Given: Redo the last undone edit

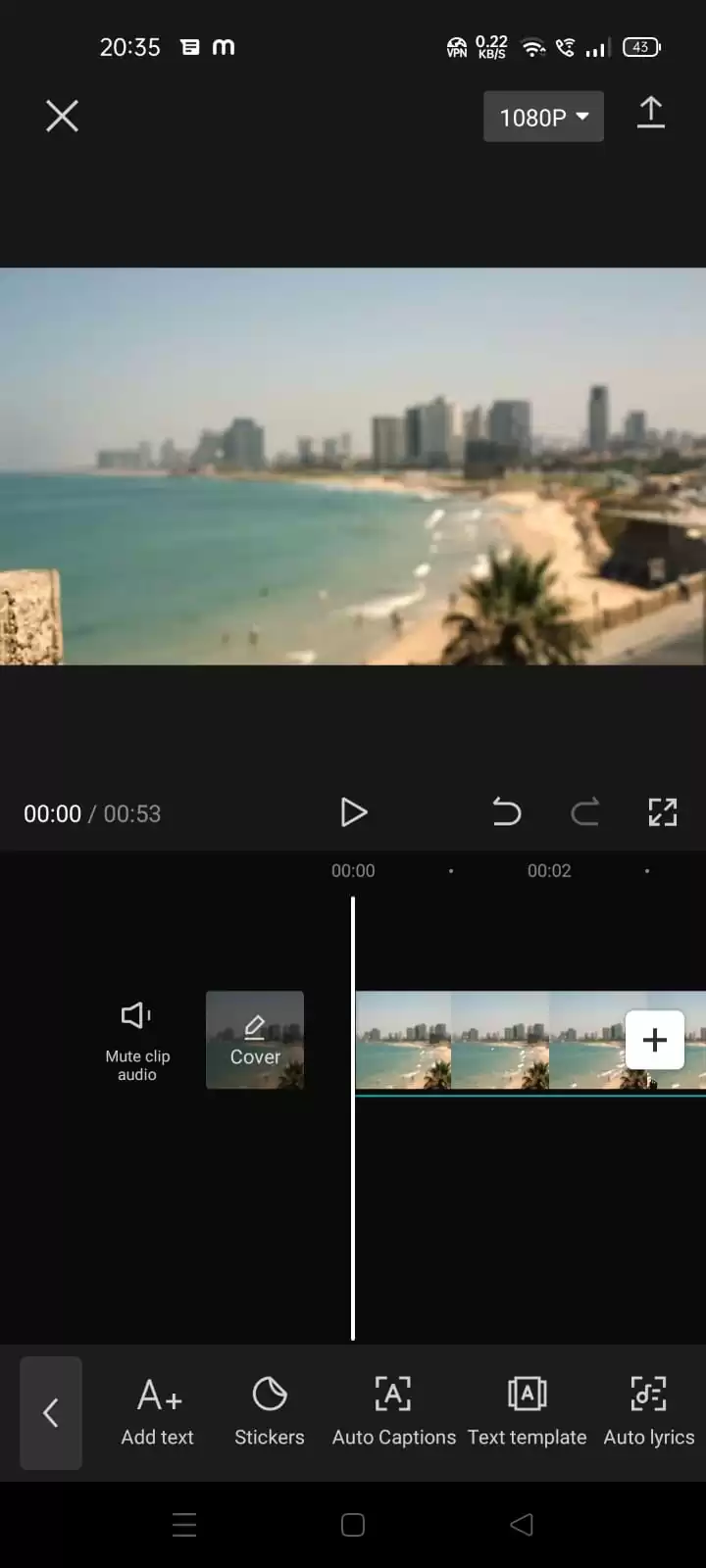Looking at the screenshot, I should (x=585, y=812).
